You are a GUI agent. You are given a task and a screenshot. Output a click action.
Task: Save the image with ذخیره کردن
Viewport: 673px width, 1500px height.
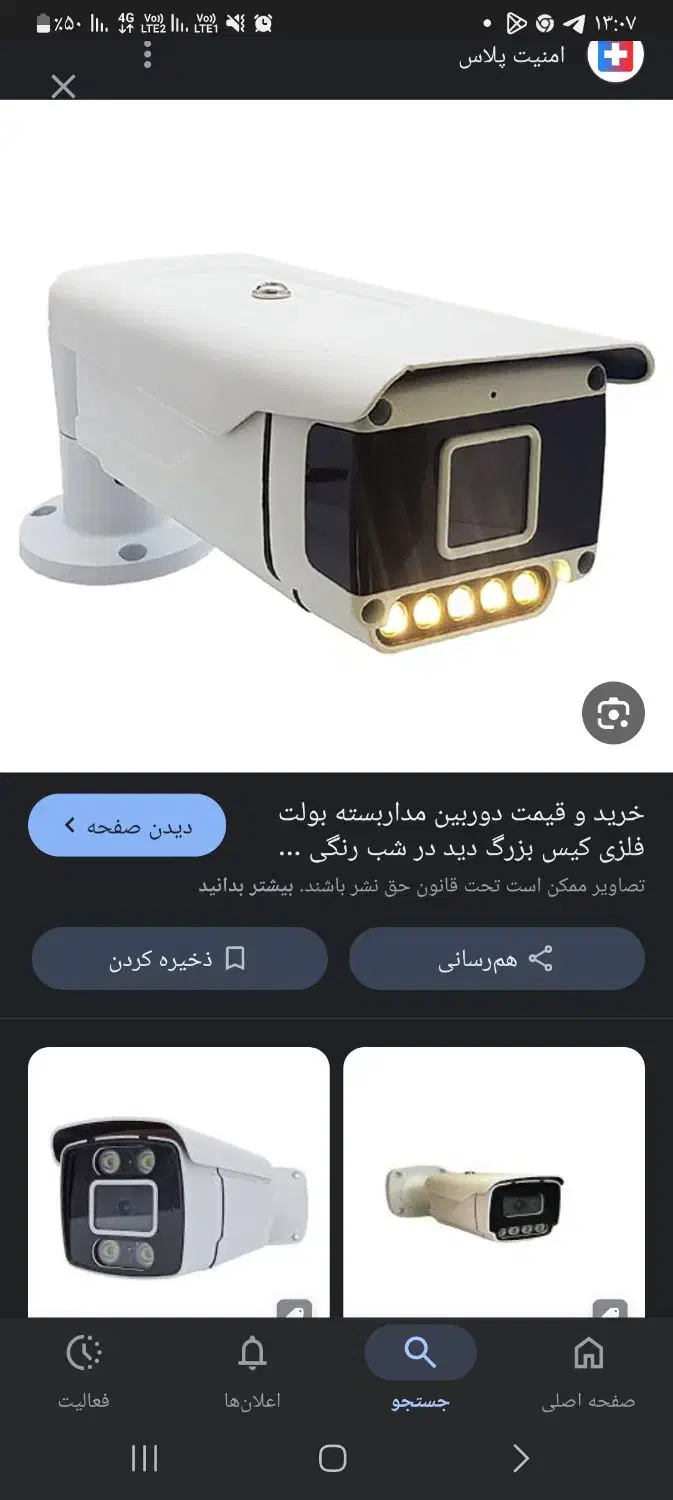pos(180,959)
